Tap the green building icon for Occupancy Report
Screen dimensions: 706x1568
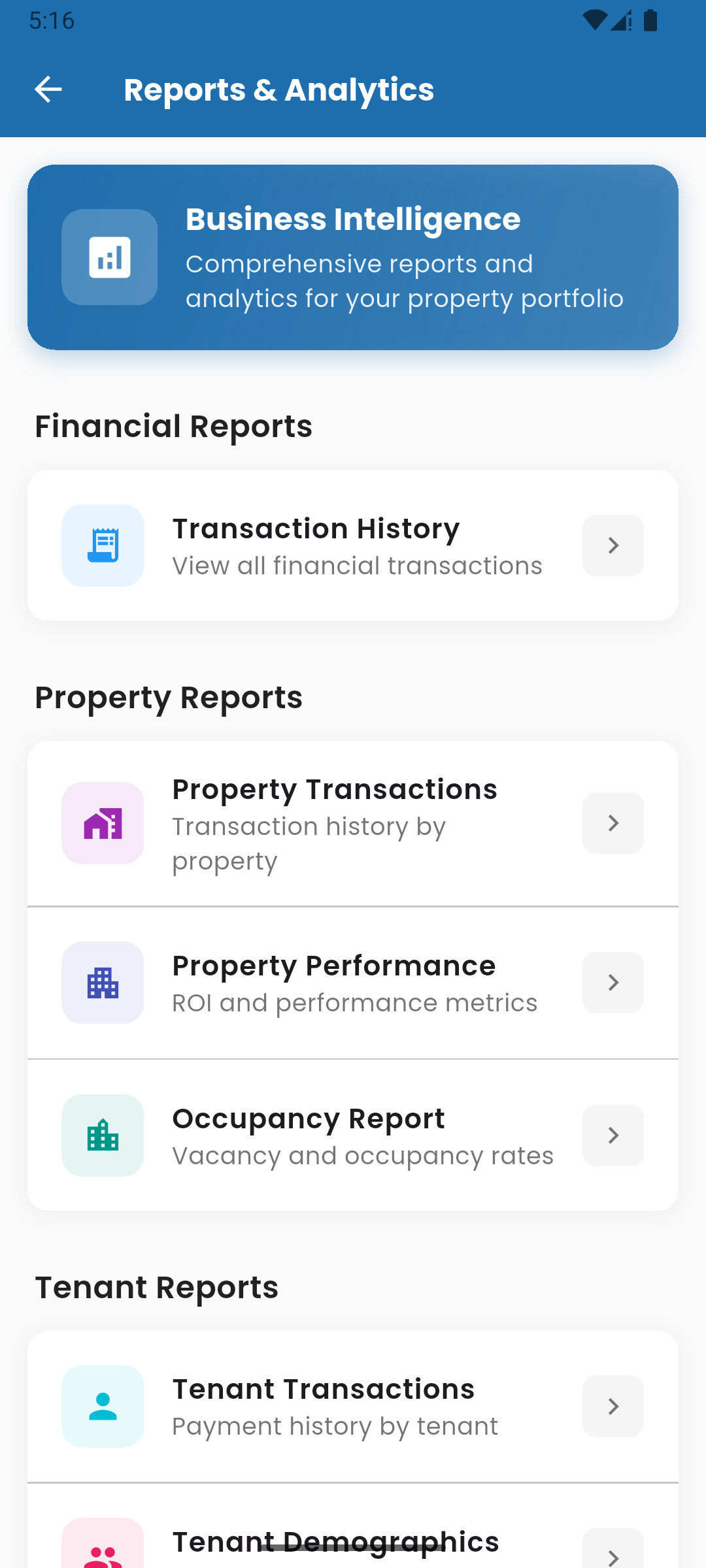(103, 1135)
